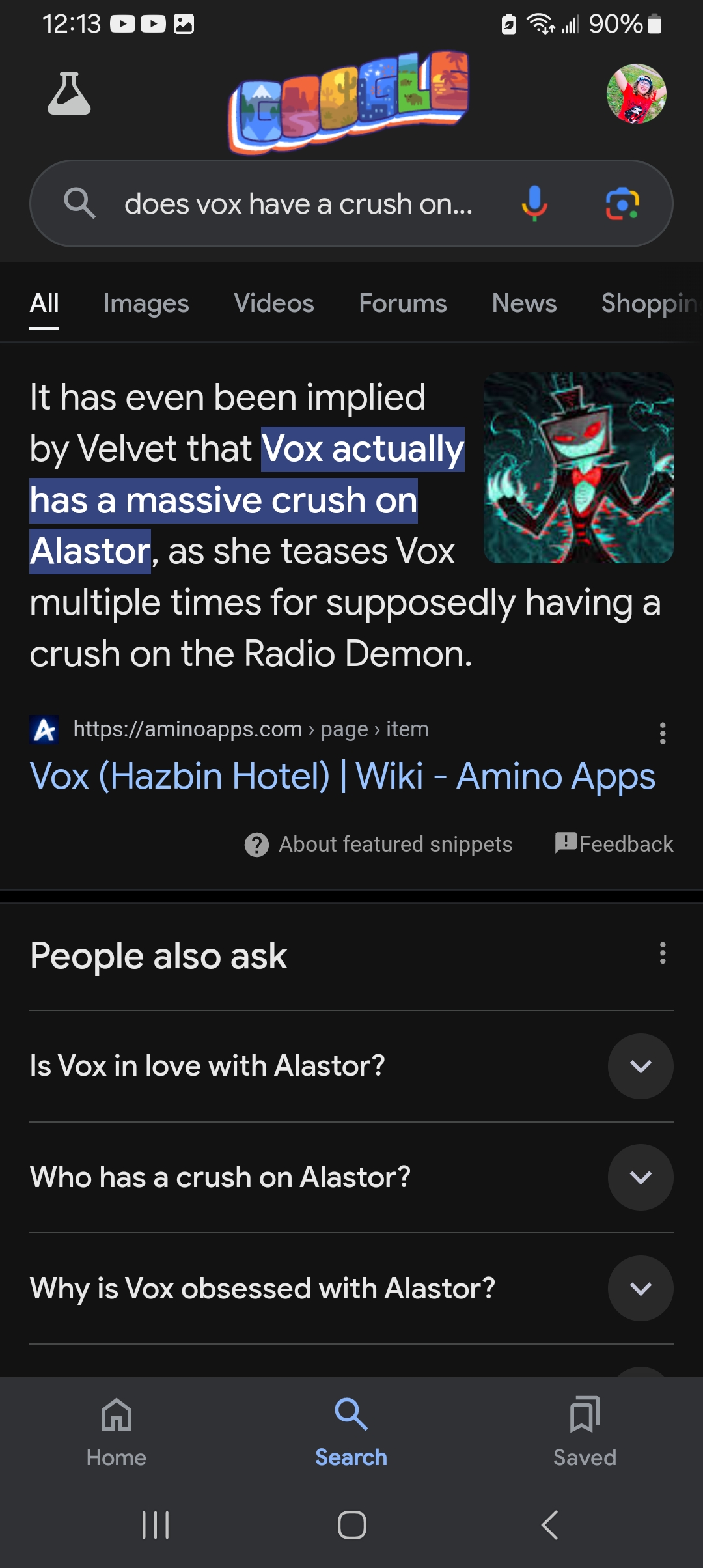Expand "Why is Vox obsessed with Alastor?"
The image size is (703, 1568).
click(x=641, y=1289)
